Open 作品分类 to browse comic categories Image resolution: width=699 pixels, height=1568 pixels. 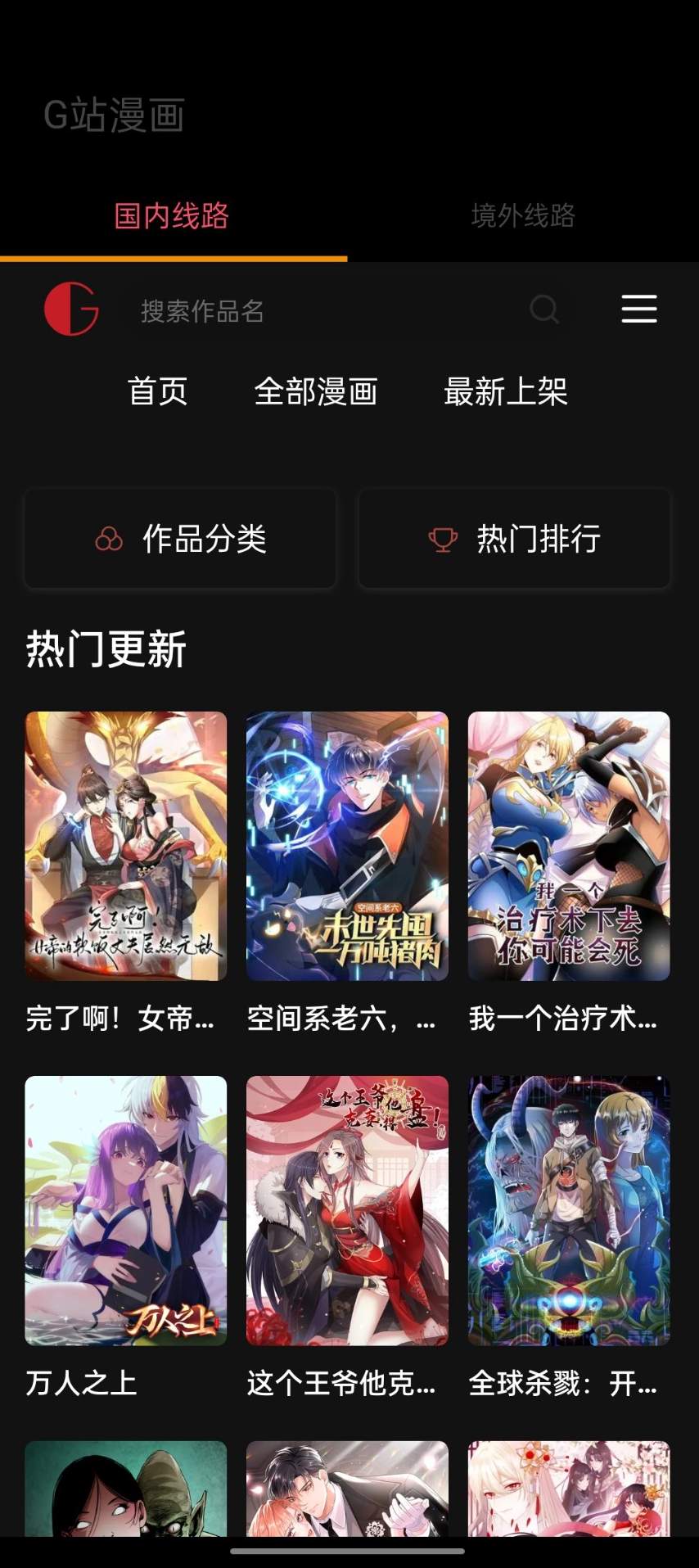[180, 540]
